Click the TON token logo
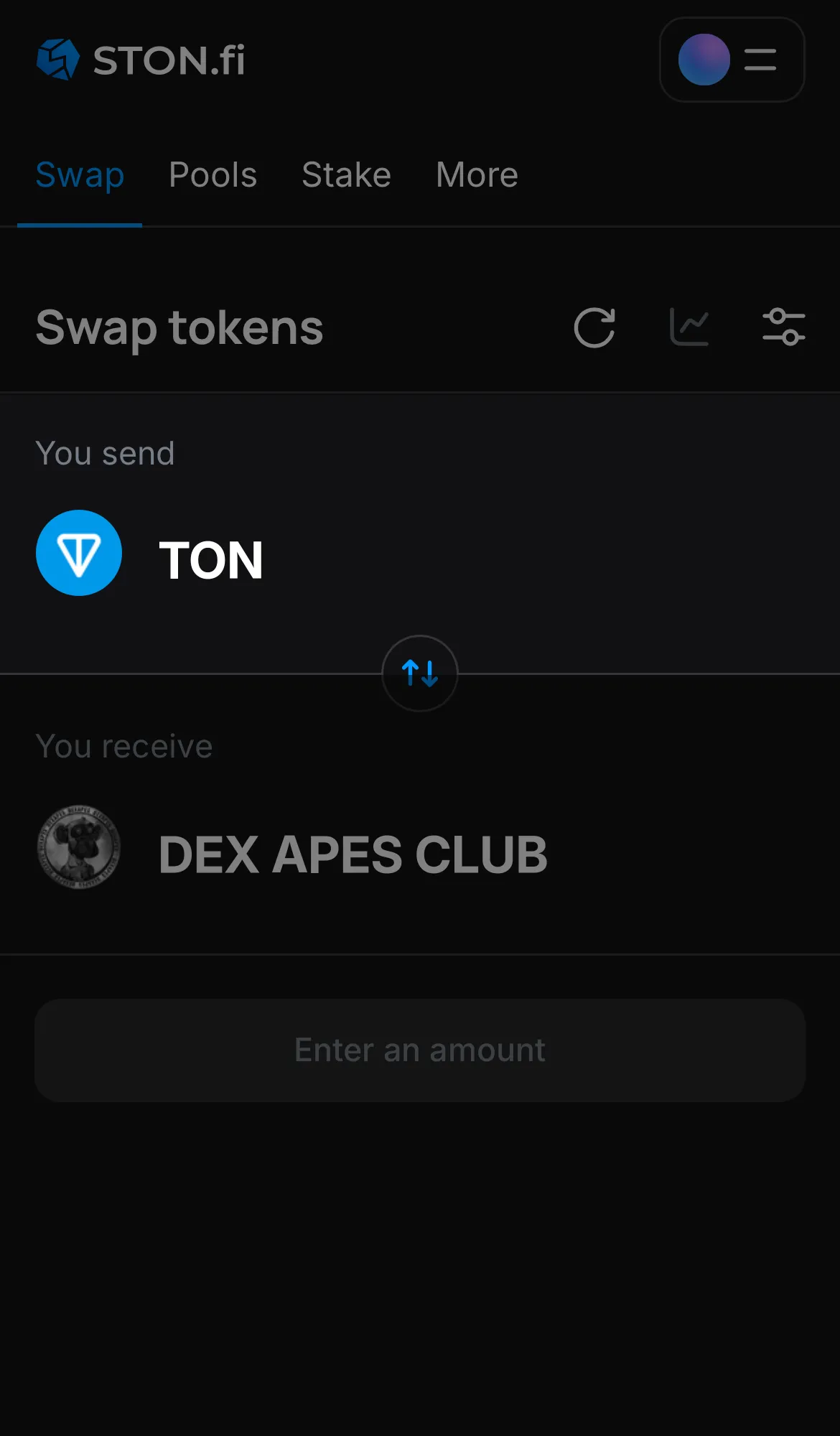 point(79,553)
